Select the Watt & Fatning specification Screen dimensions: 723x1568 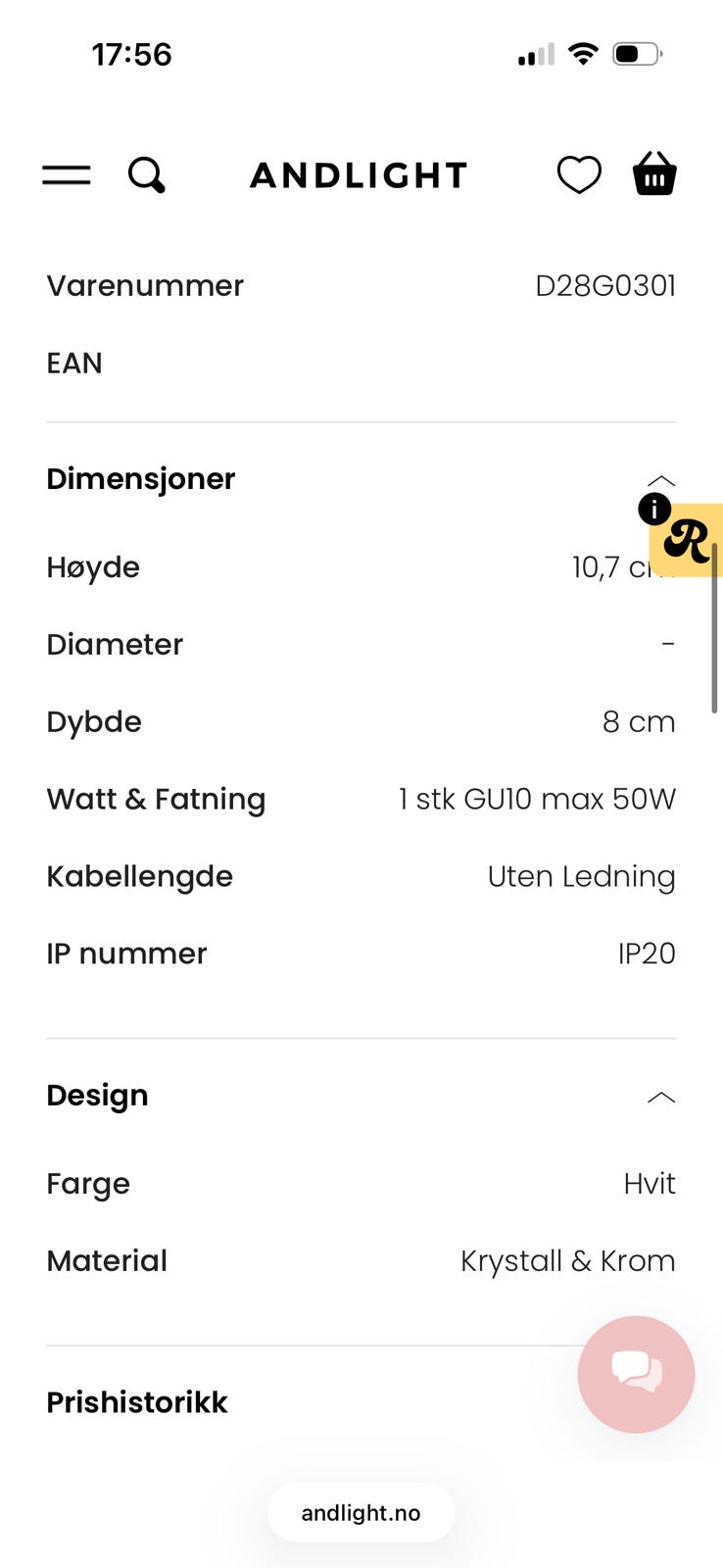point(156,799)
